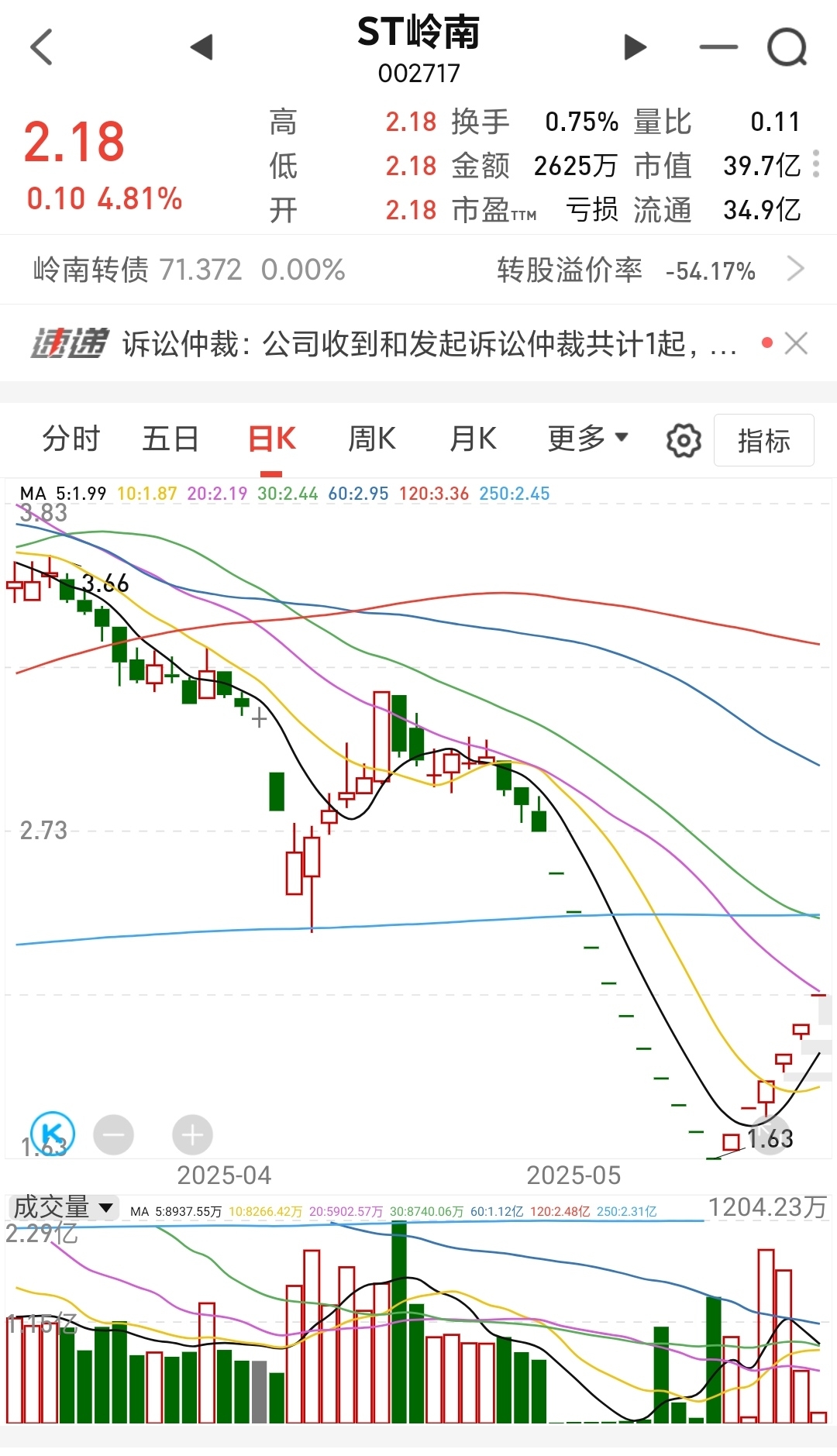Screen dimensions: 837x1456
Task: Select the 日K chart tab
Action: (271, 439)
